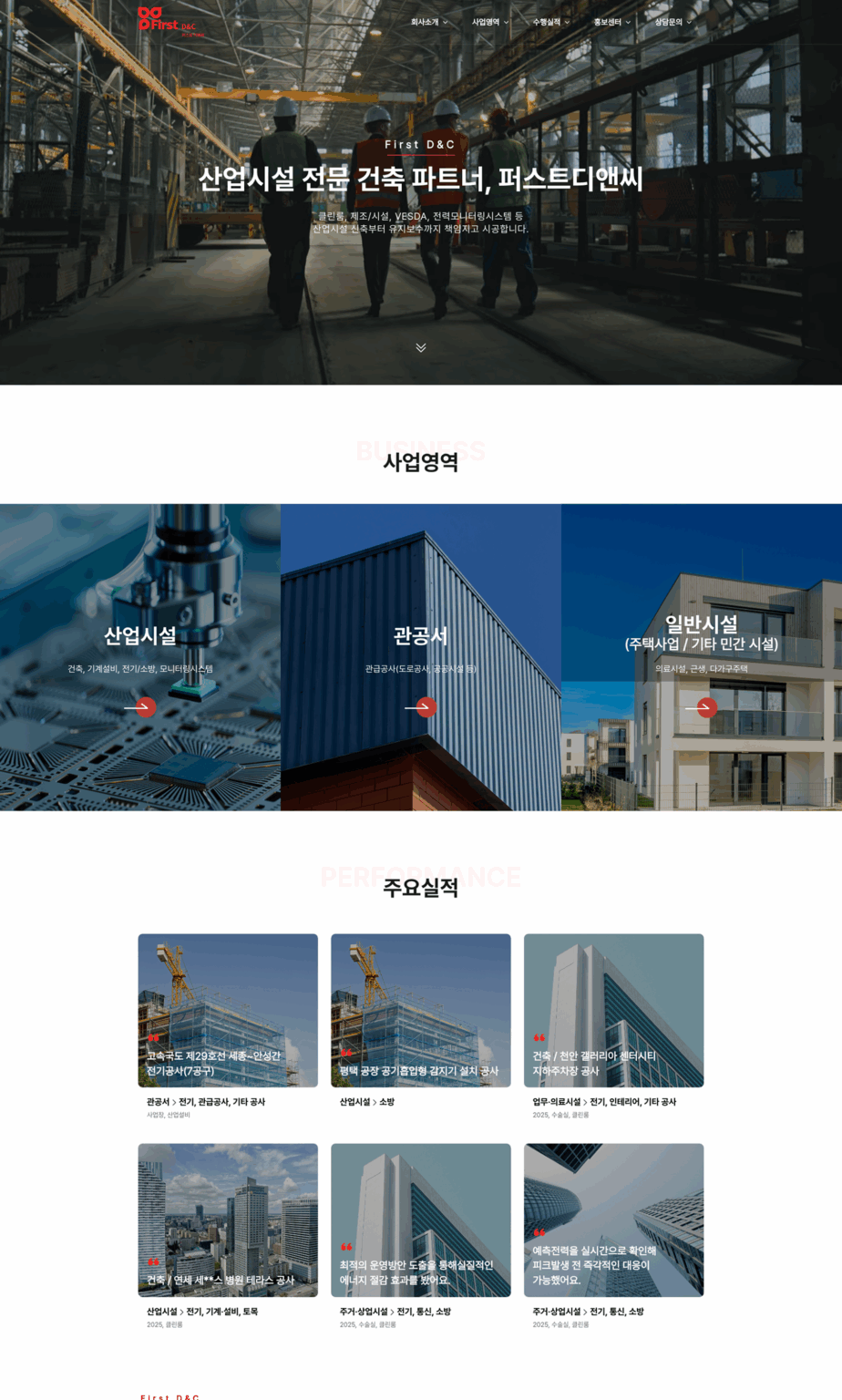Screen dimensions: 842x1400
Task: Open the 상담문의 menu
Action: pyautogui.click(x=673, y=22)
